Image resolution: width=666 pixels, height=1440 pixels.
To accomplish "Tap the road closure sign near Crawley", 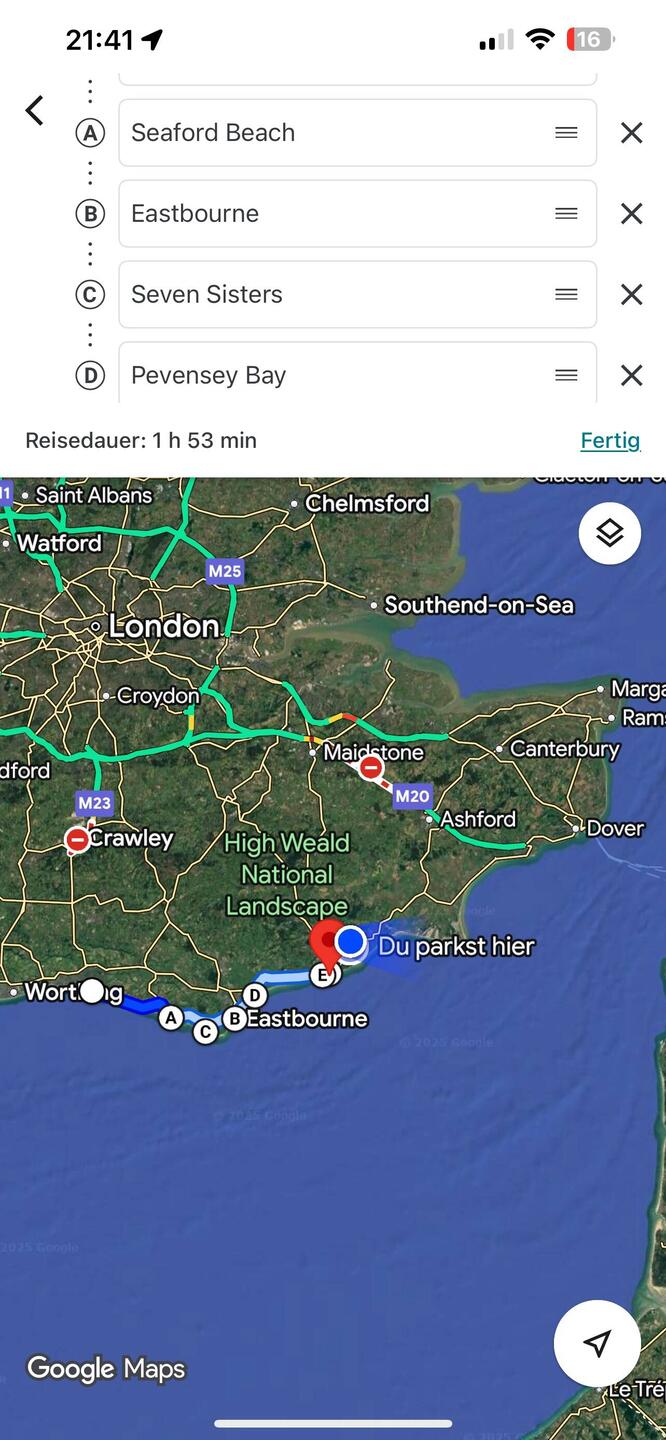I will 77,840.
